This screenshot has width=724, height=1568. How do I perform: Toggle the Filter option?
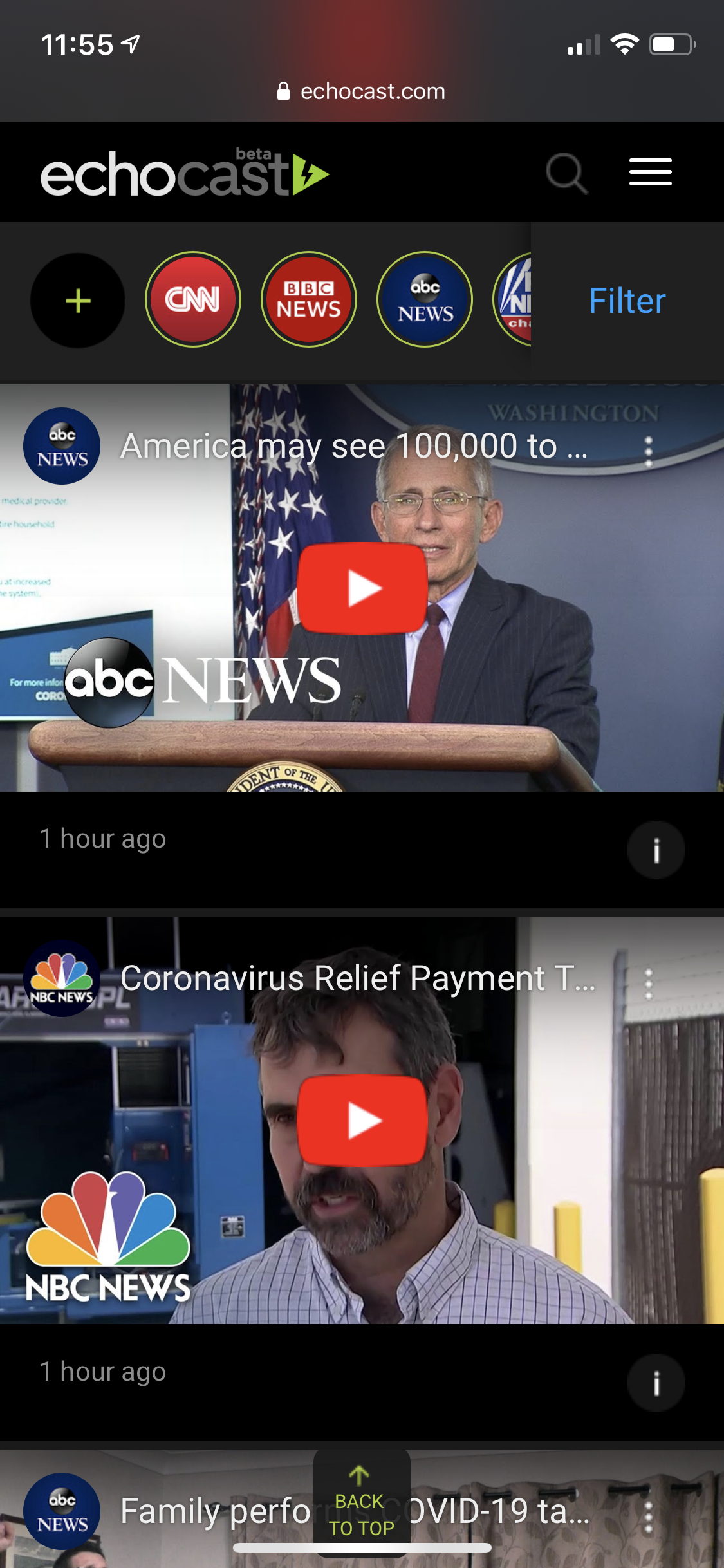626,301
